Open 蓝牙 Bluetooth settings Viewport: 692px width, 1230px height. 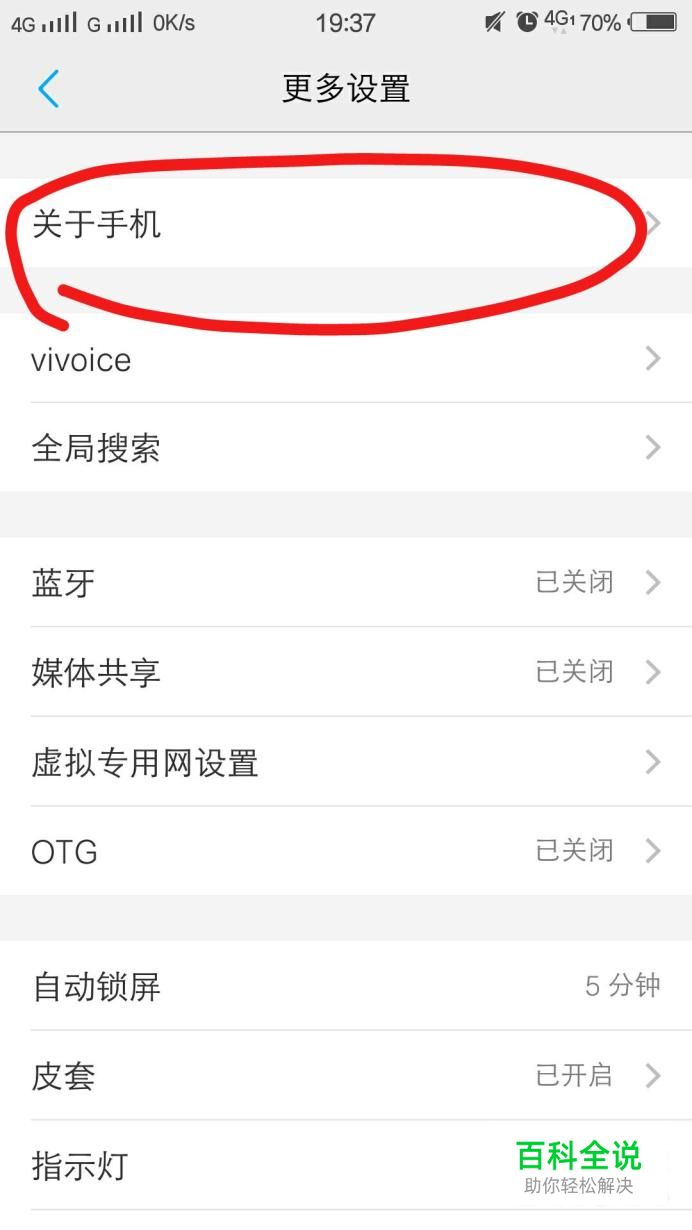[x=345, y=582]
